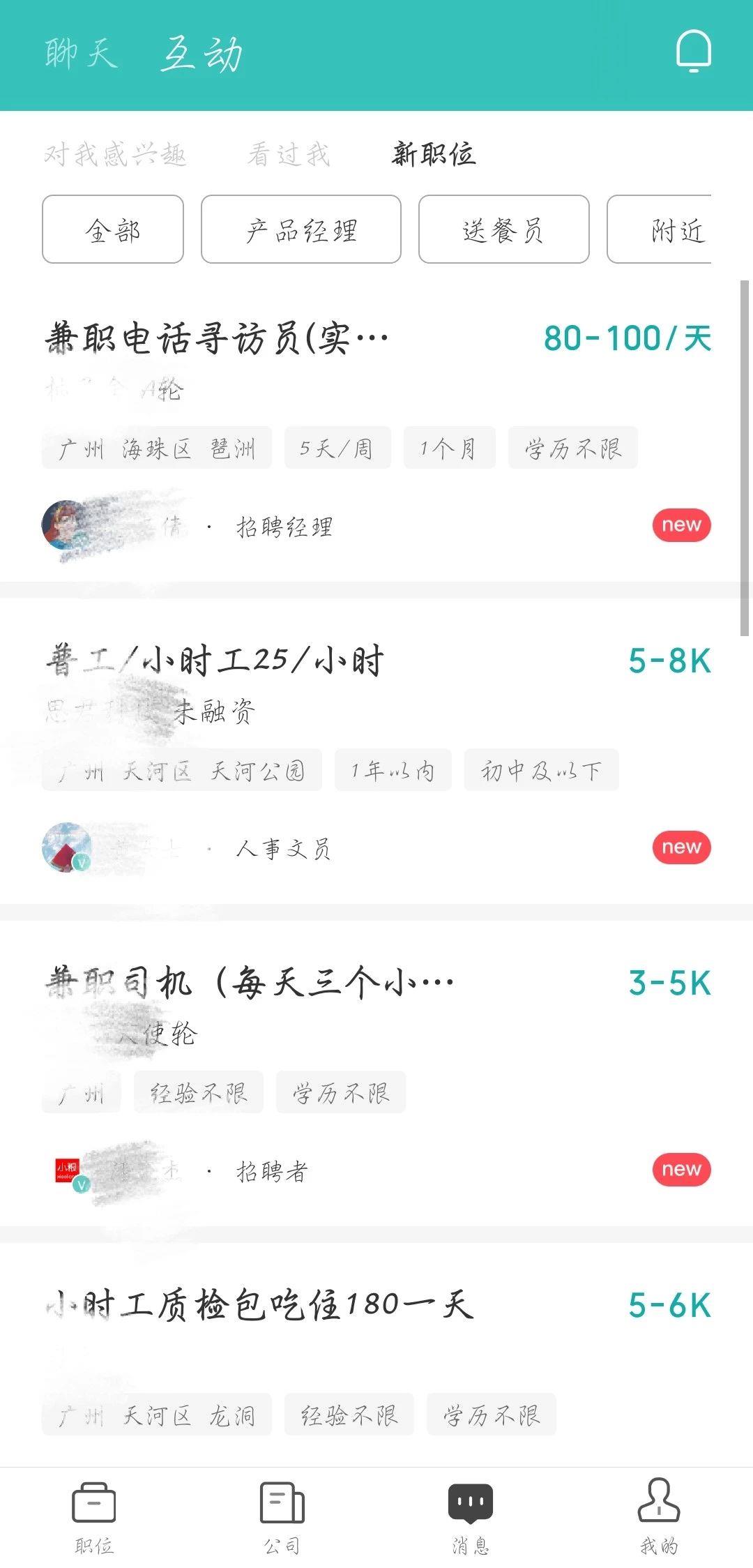Select the 新职位 sub-tab
Screen dimensions: 753x1568
tap(434, 154)
